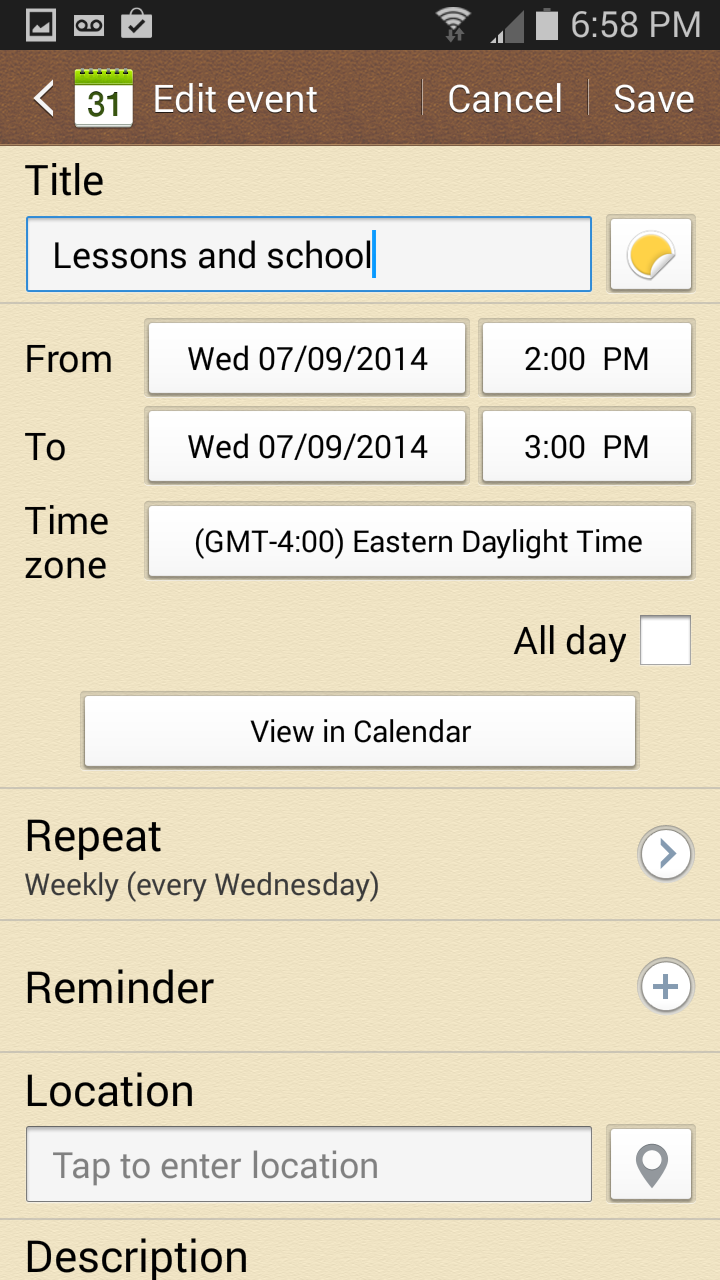720x1280 pixels.
Task: Change the From date
Action: pyautogui.click(x=307, y=358)
